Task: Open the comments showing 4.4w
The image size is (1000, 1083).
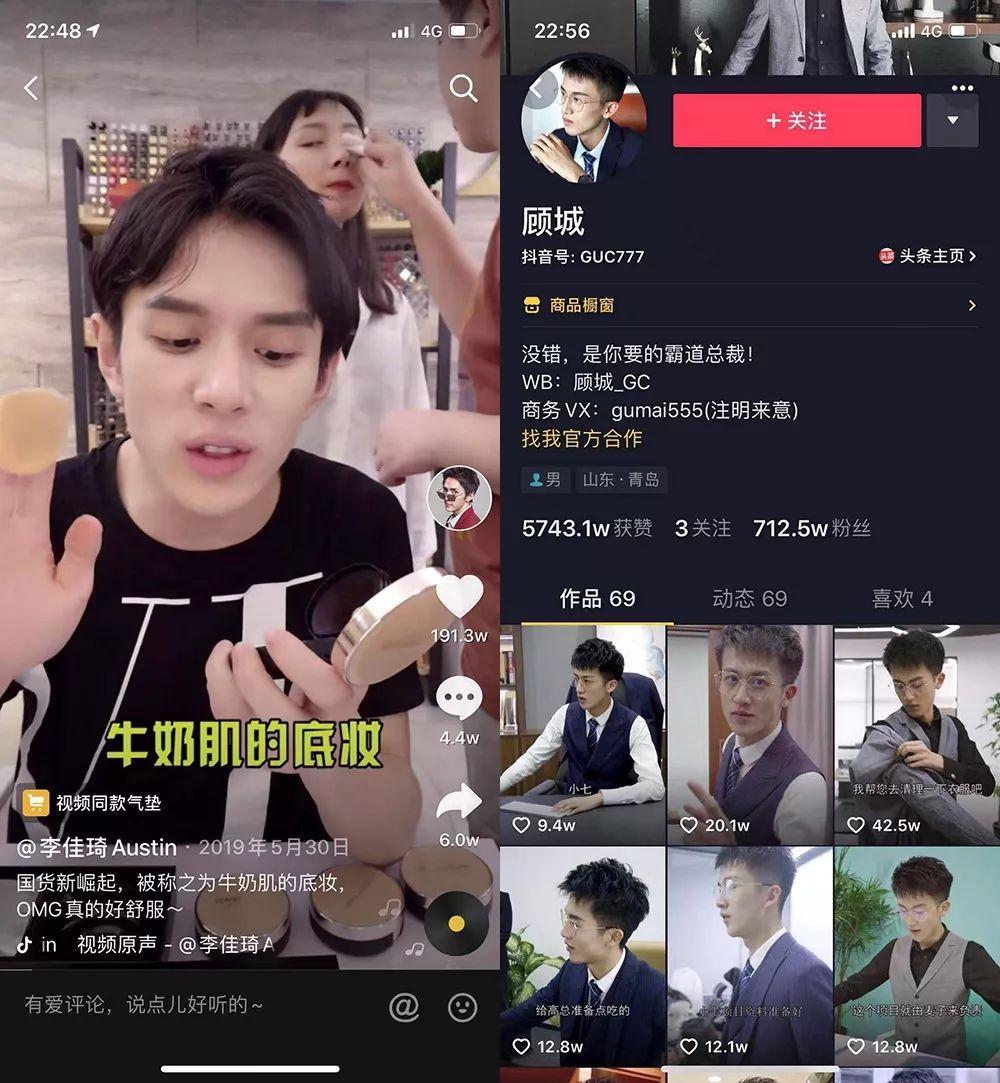Action: (x=459, y=700)
